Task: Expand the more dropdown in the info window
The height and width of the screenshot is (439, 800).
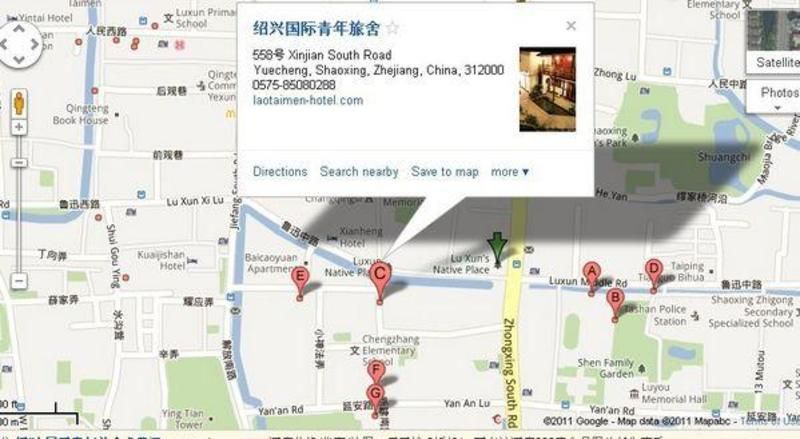Action: pos(509,172)
